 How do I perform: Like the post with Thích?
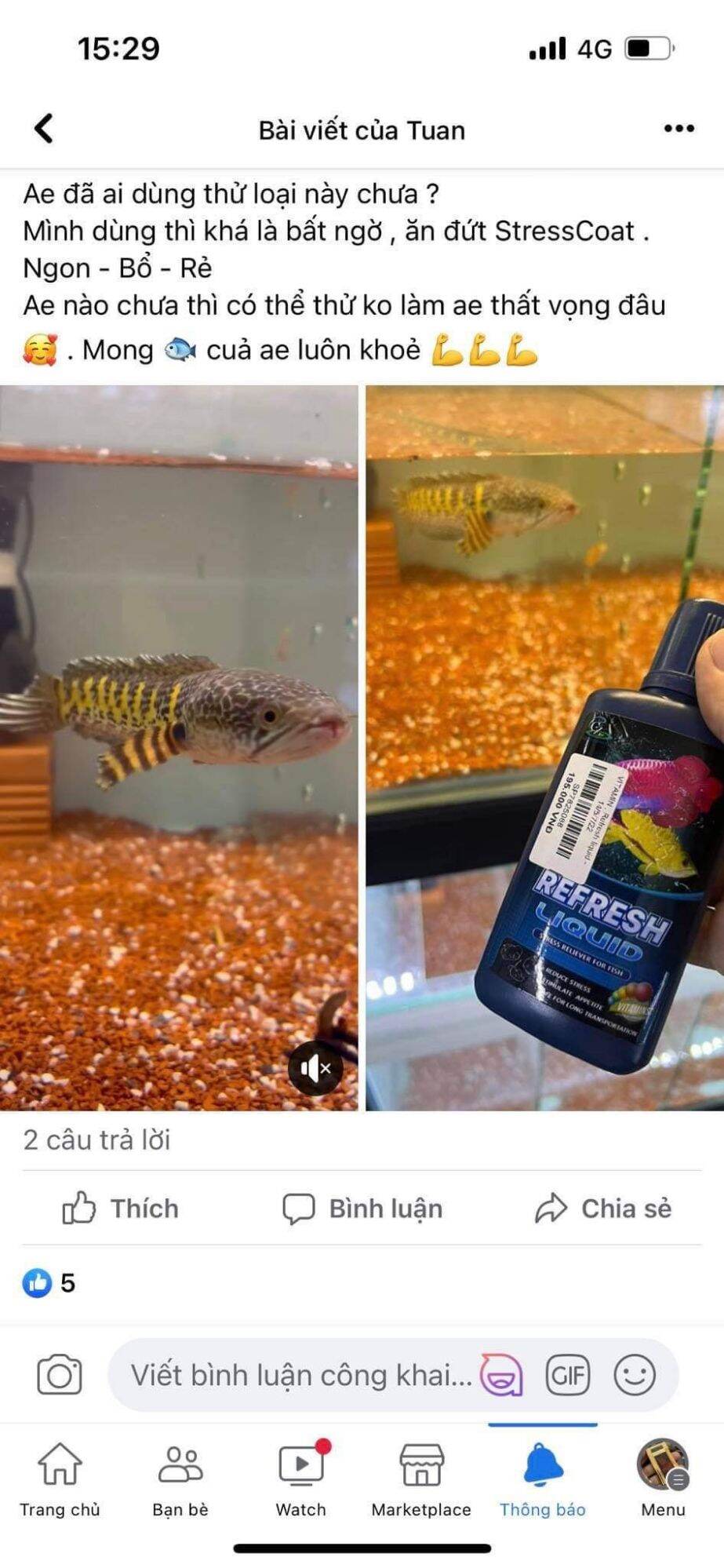(121, 1208)
